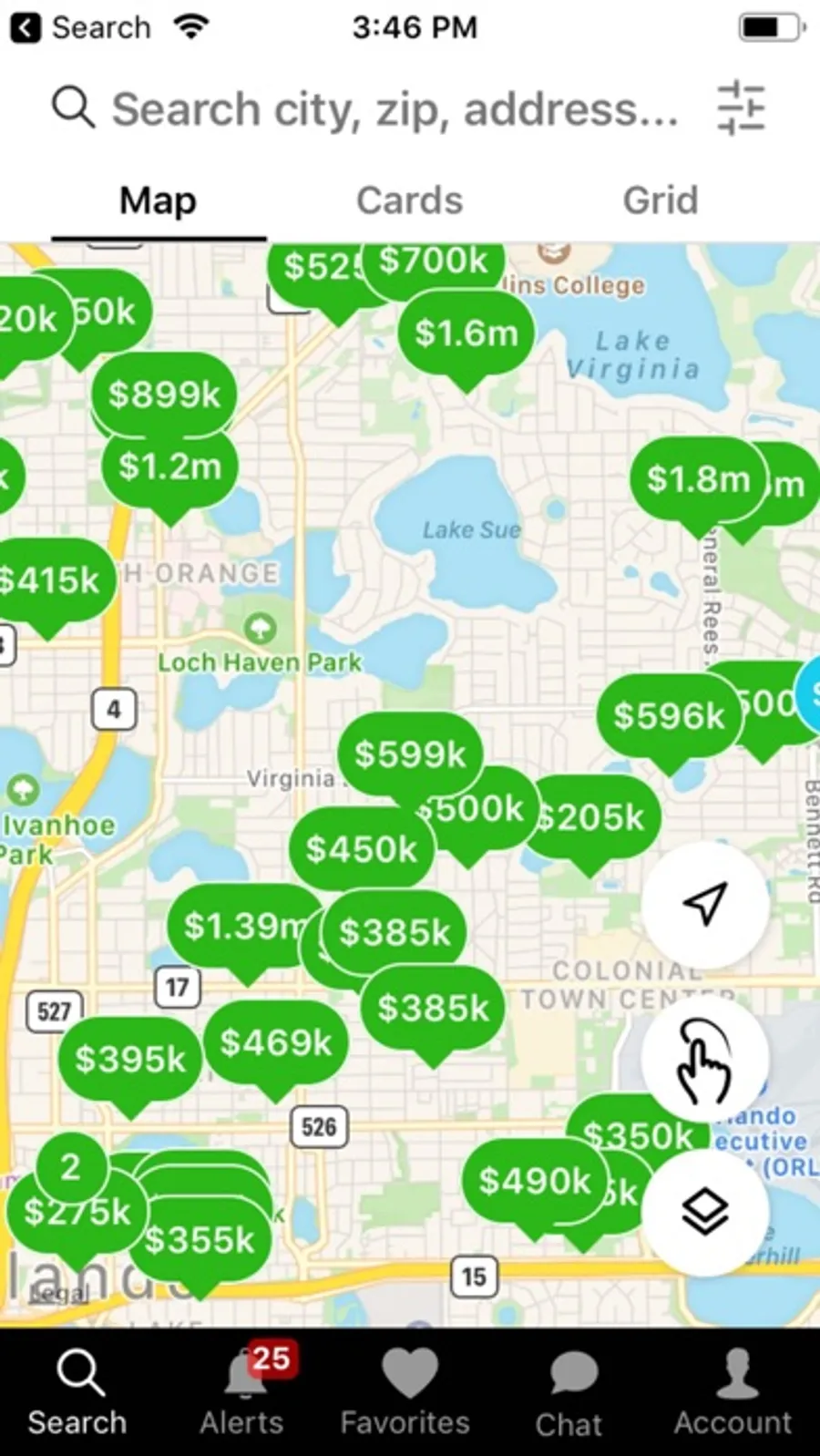Select the $490k listing marker
This screenshot has height=1456, width=820.
[534, 1182]
